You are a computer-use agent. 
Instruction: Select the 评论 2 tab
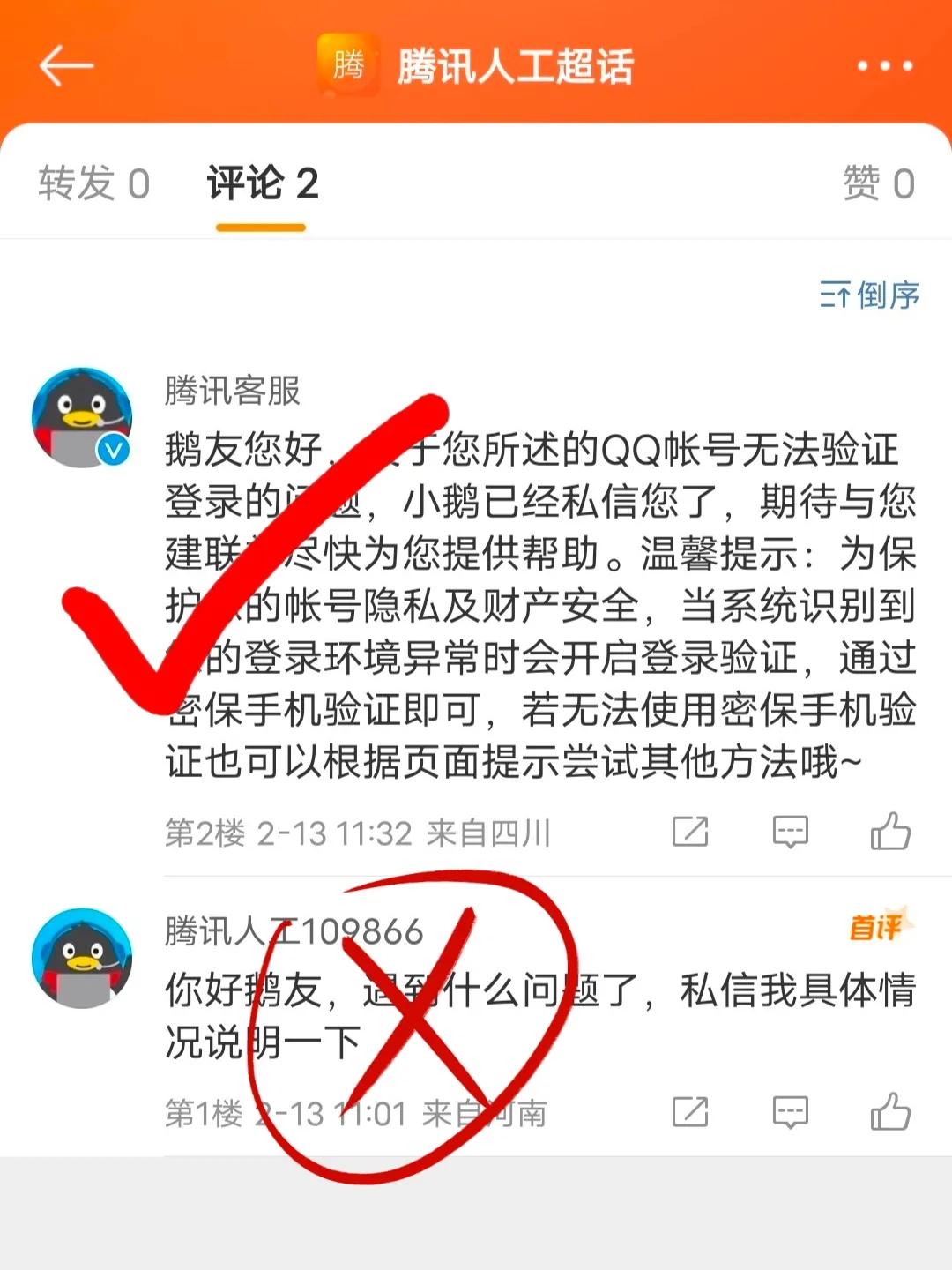click(264, 183)
